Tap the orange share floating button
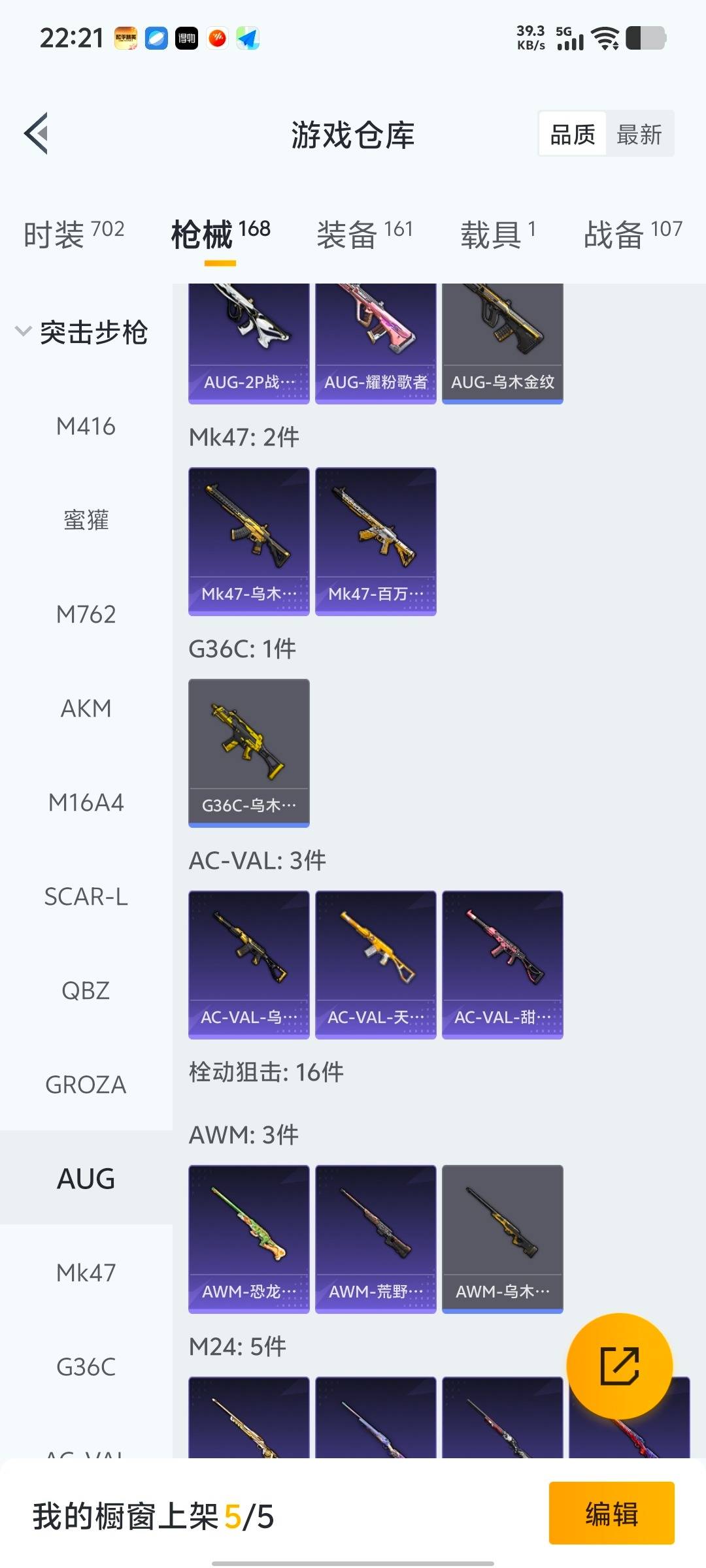This screenshot has height=1568, width=706. pos(619,1366)
